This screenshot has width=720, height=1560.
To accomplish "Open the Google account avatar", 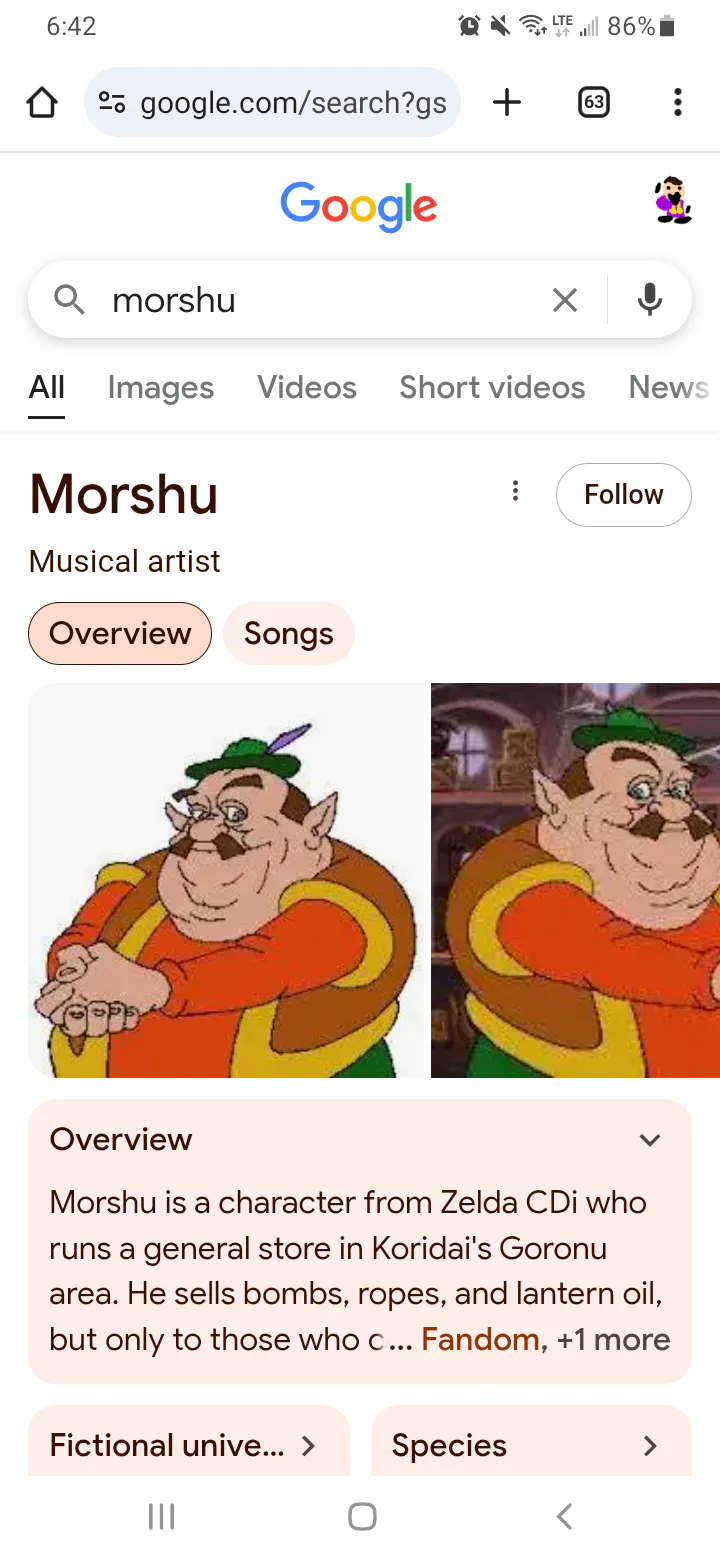I will click(x=672, y=201).
